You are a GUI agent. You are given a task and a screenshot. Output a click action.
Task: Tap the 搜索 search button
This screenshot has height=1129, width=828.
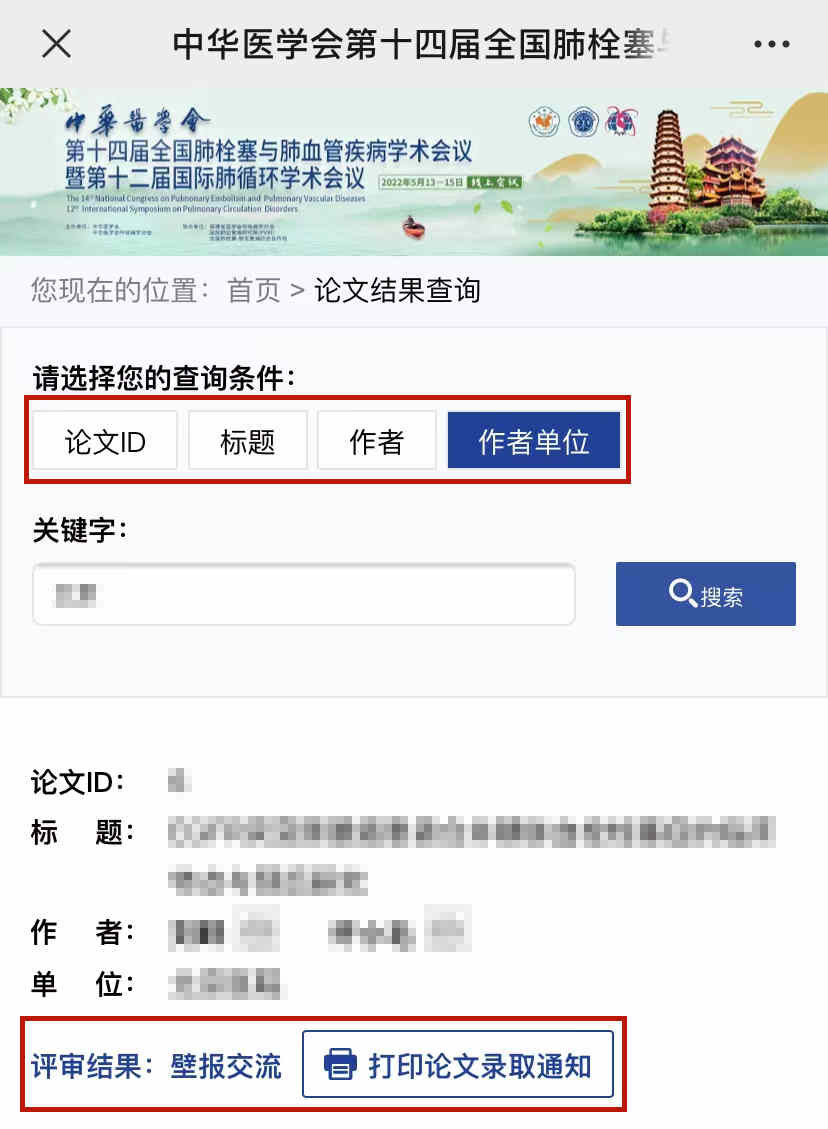(x=705, y=595)
